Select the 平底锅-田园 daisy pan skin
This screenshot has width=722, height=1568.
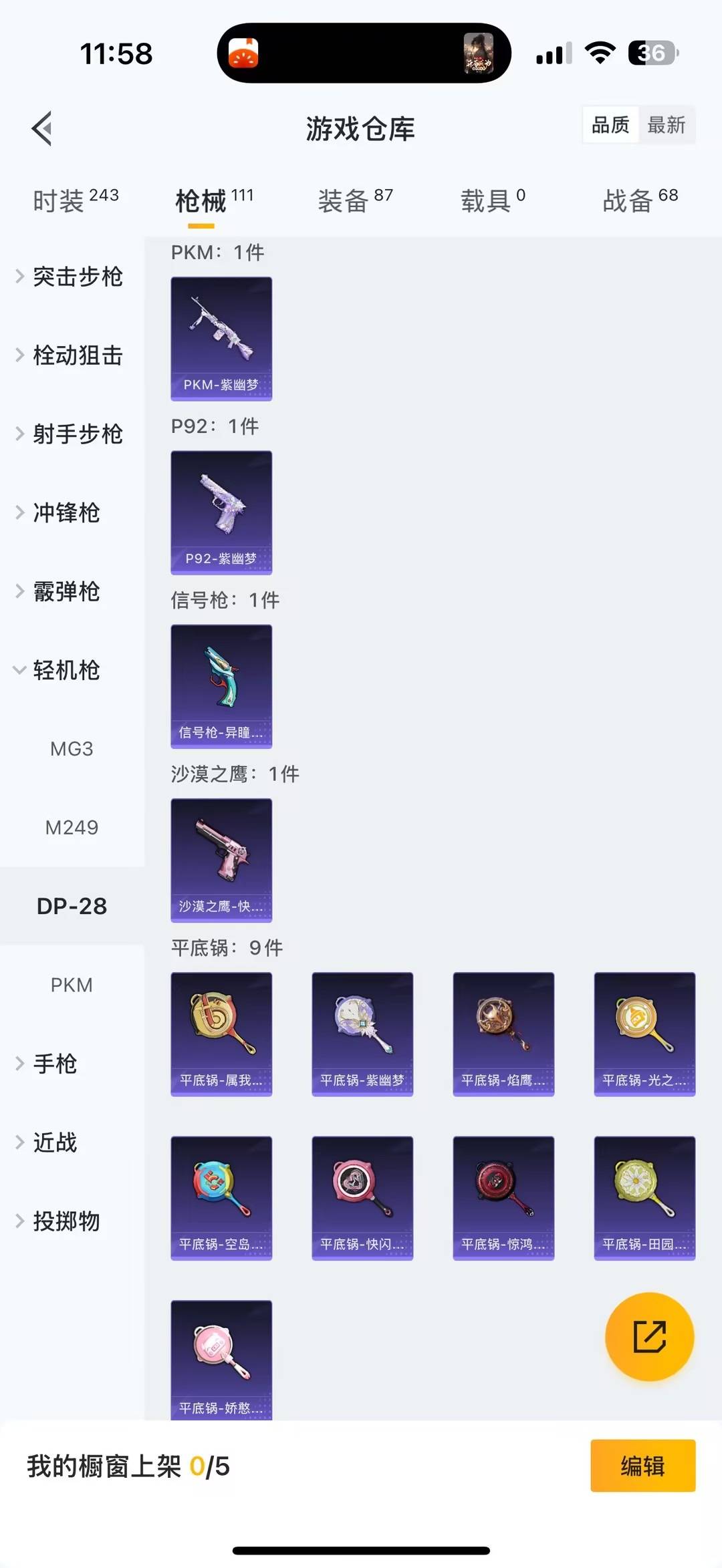[644, 1198]
